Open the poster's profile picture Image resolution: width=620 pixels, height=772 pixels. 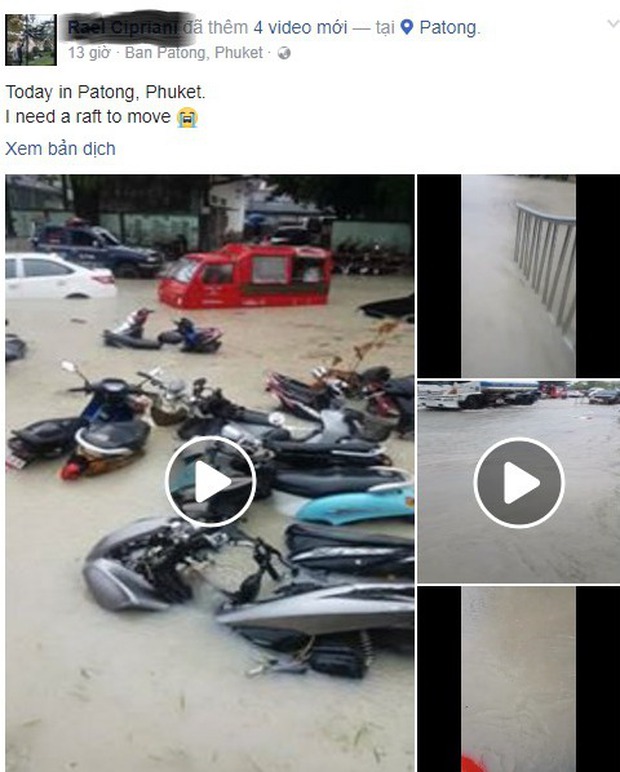[30, 39]
